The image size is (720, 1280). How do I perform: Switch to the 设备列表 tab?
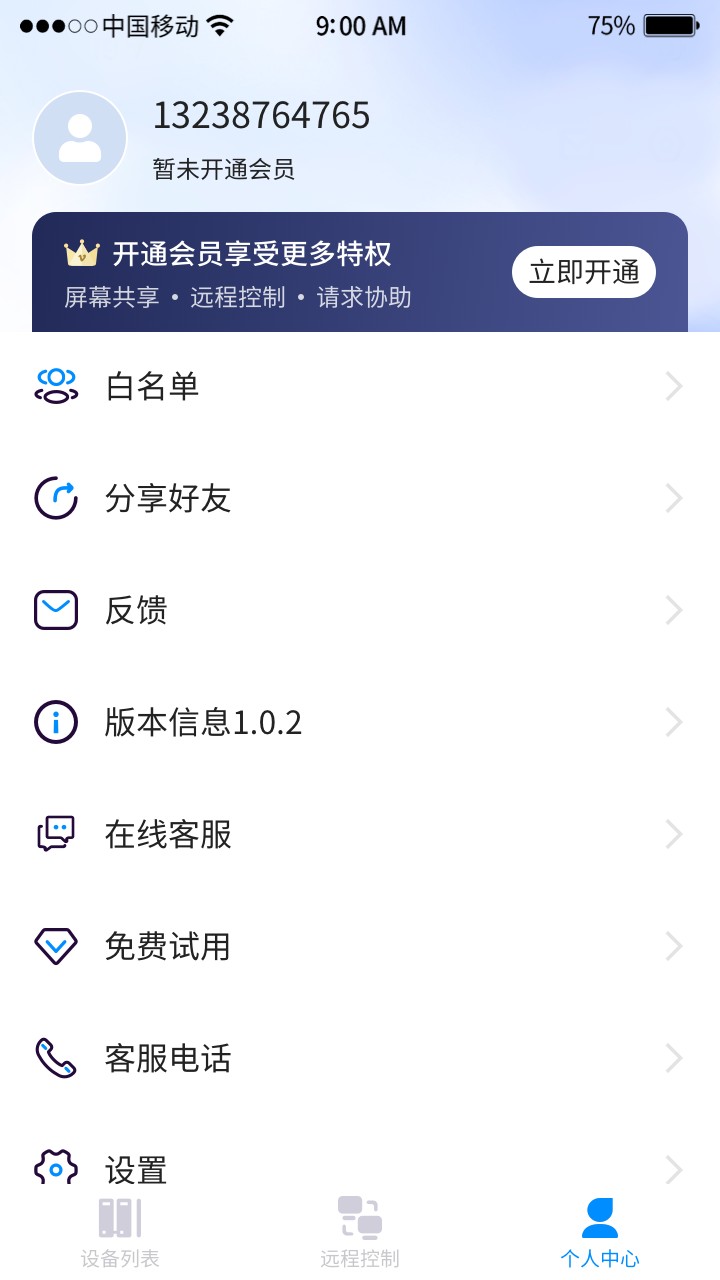(x=119, y=1230)
